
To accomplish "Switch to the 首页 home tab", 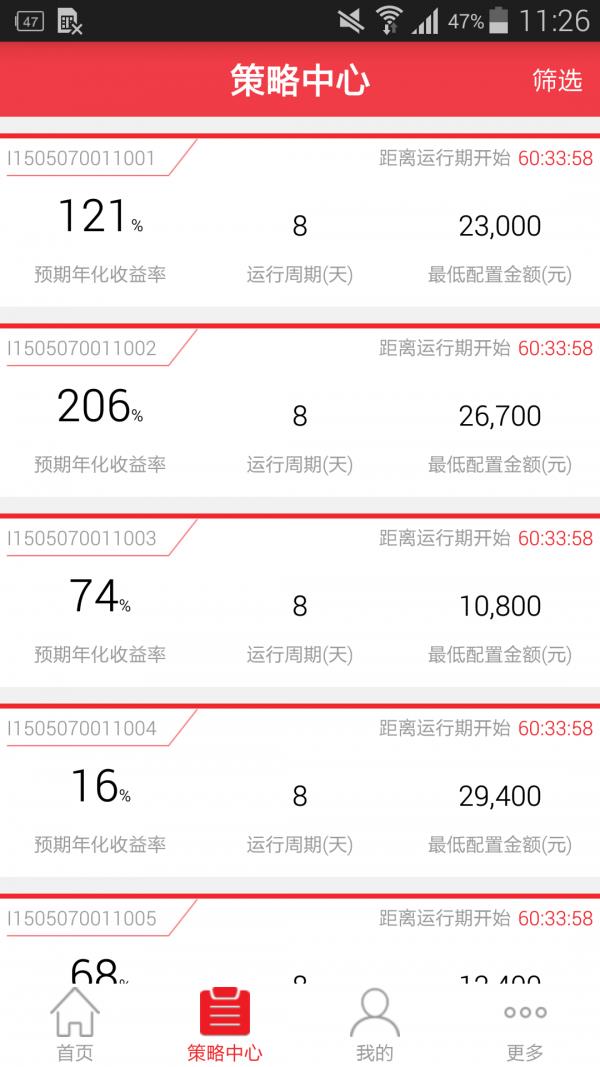I will coord(75,1025).
